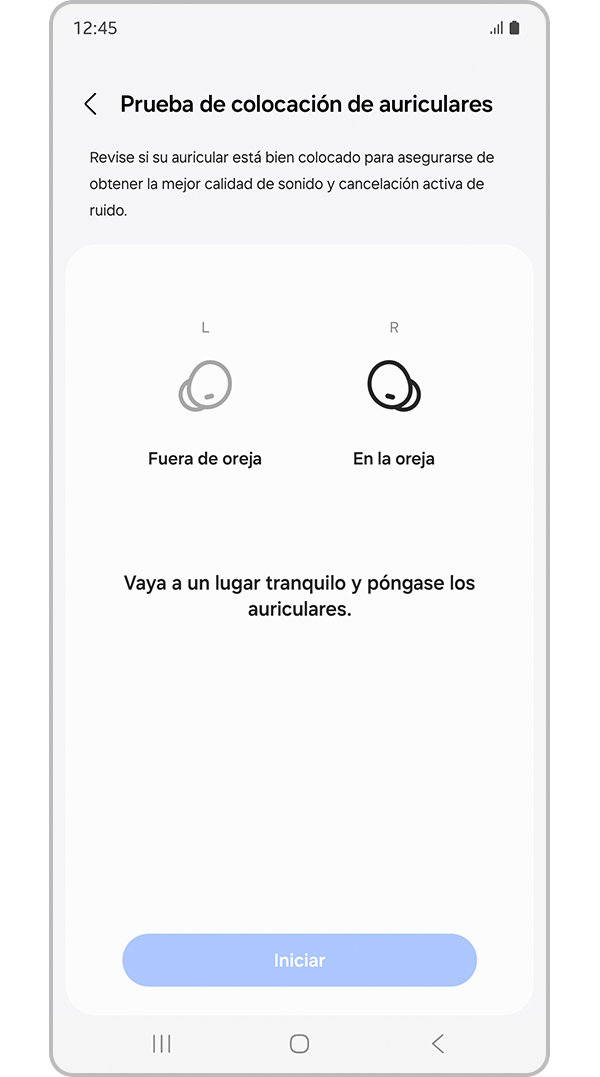Go back from the earbud fit test
600x1077 pixels.
(91, 104)
